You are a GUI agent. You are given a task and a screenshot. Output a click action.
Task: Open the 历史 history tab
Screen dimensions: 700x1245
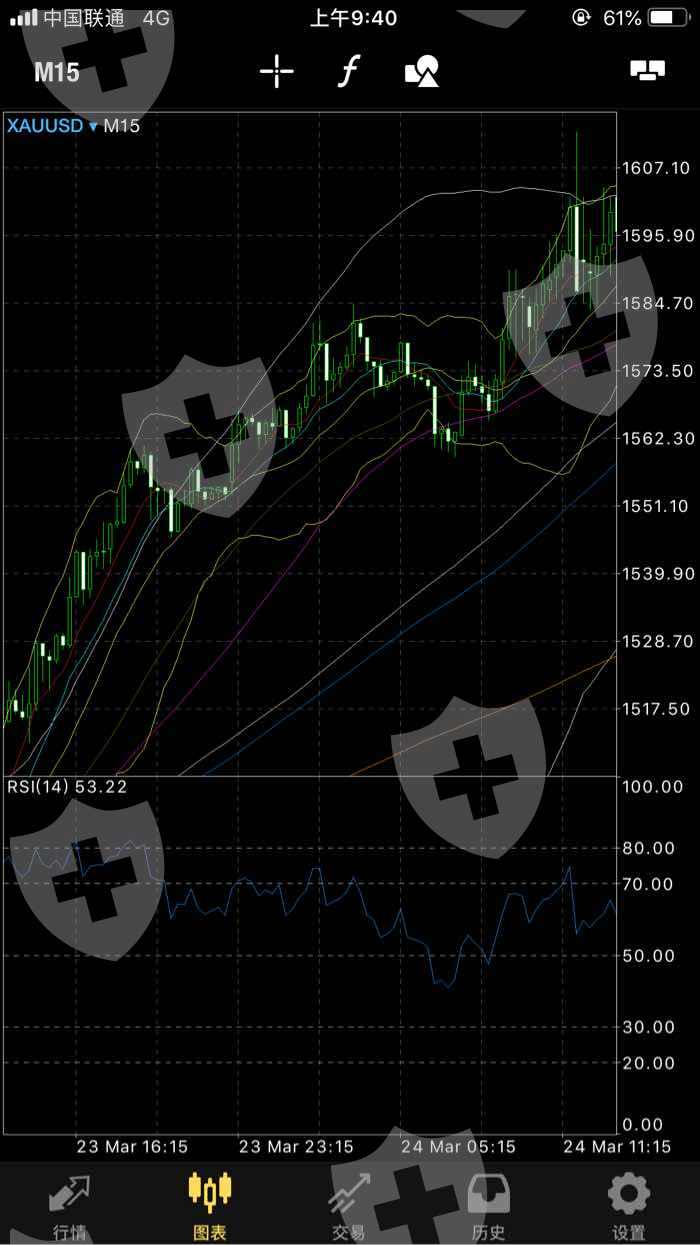489,1204
